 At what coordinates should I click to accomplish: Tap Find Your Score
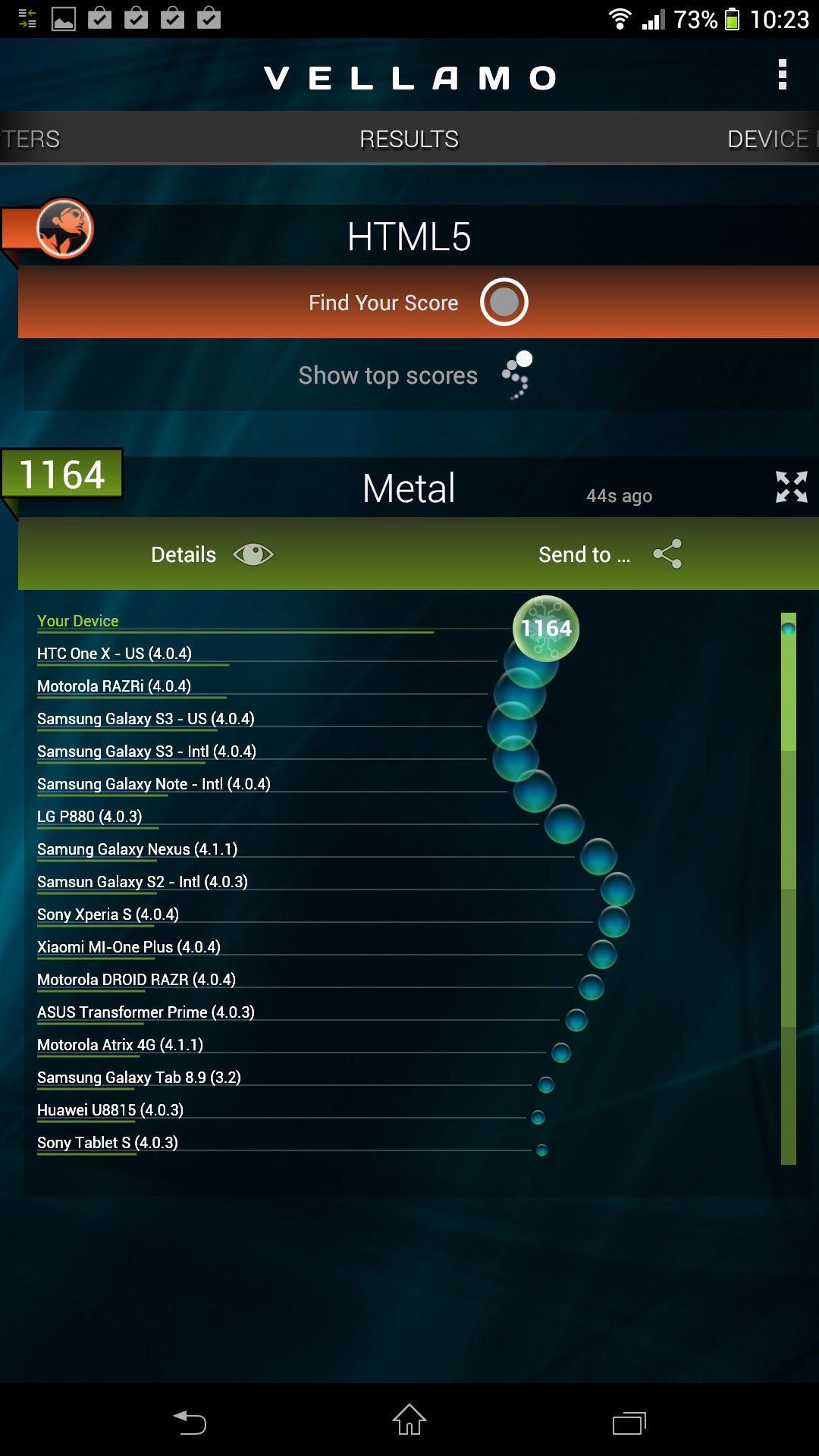pos(419,302)
